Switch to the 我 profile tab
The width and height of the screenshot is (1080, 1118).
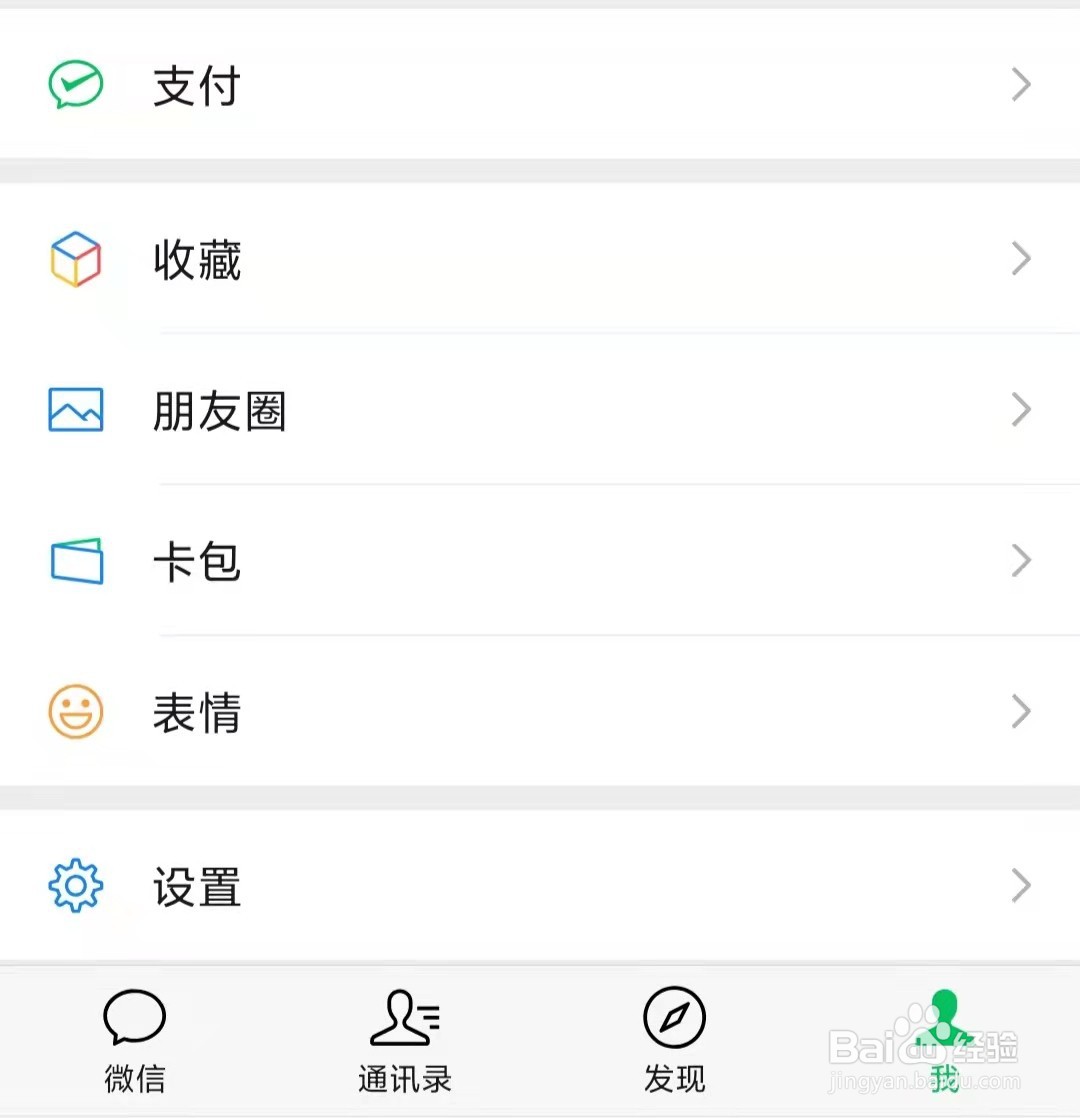coord(944,1040)
